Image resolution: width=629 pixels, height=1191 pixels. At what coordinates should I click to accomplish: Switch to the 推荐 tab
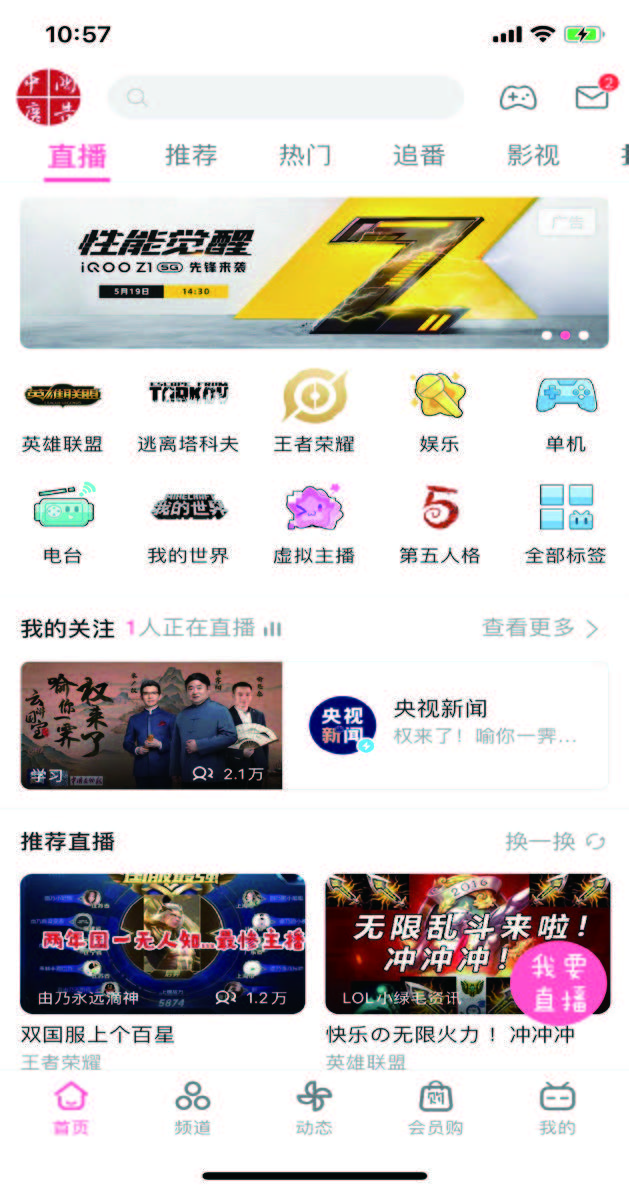191,156
